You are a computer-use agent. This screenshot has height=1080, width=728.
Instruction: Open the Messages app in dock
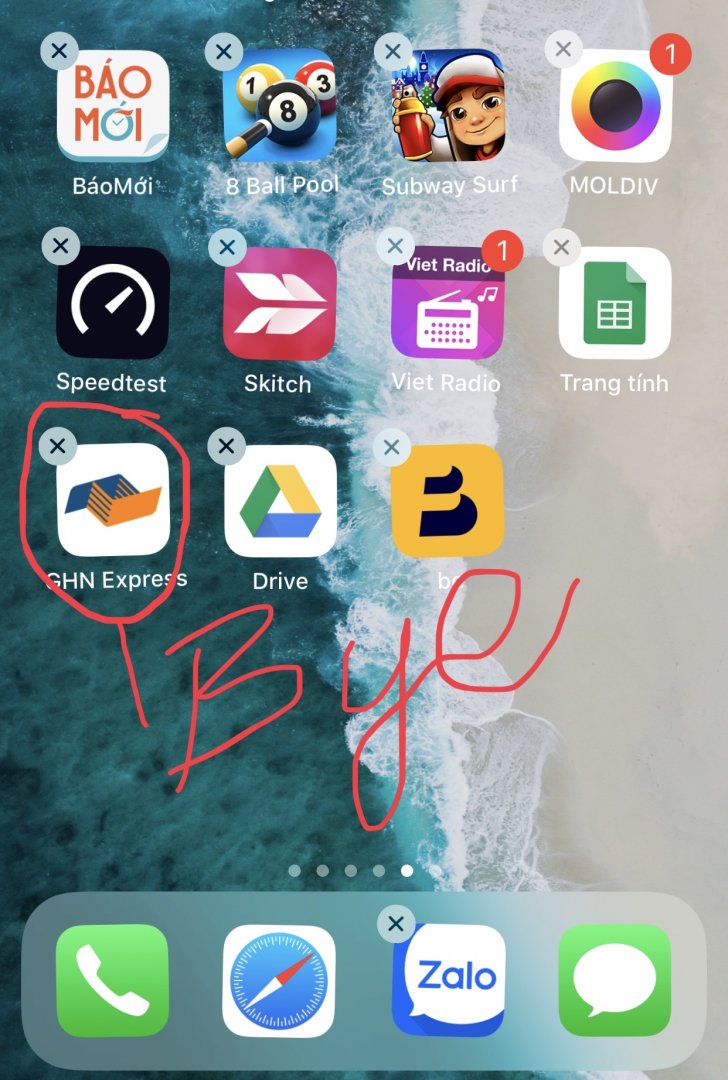pos(614,980)
